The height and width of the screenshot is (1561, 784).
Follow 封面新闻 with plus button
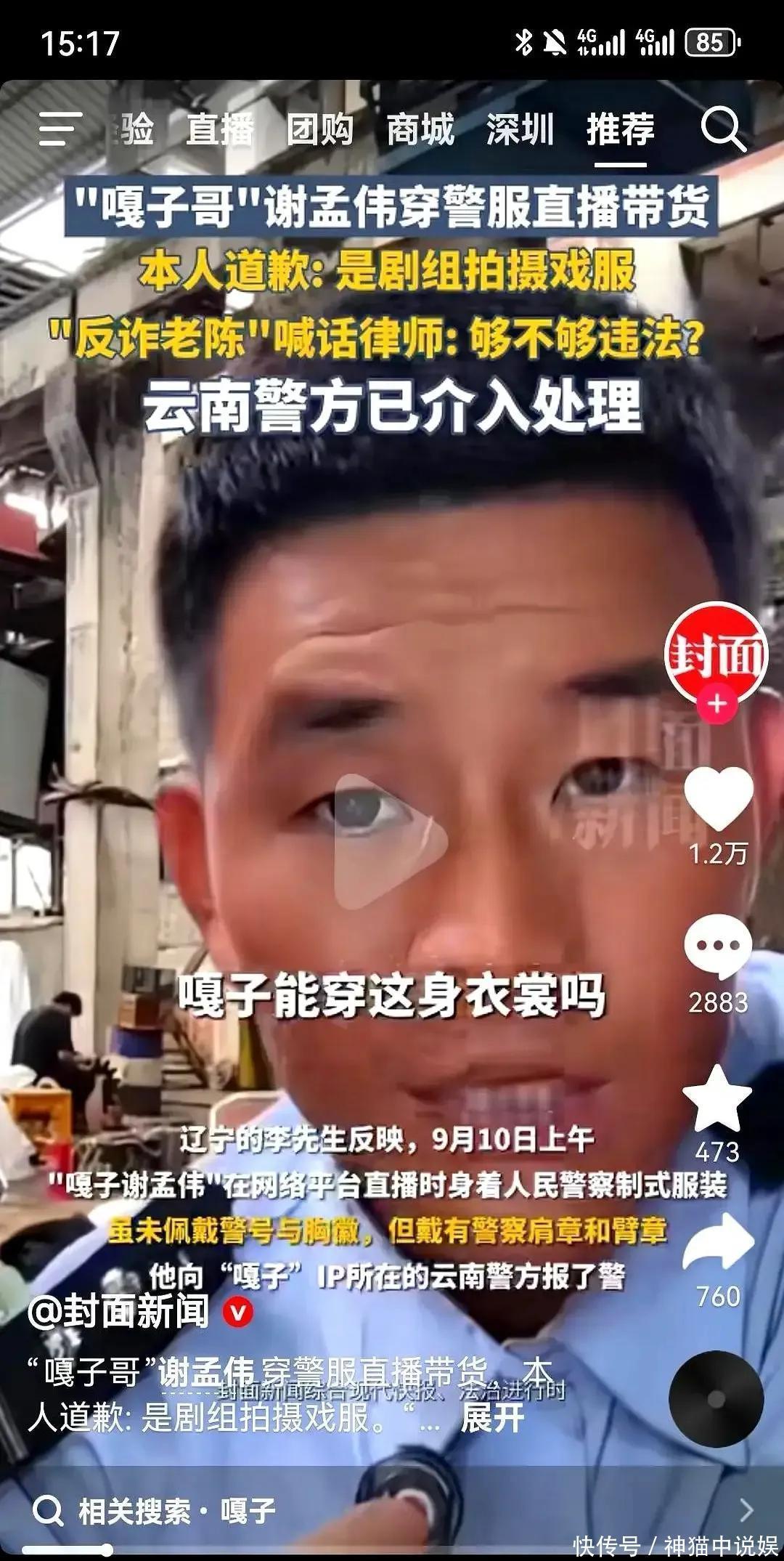click(x=716, y=704)
